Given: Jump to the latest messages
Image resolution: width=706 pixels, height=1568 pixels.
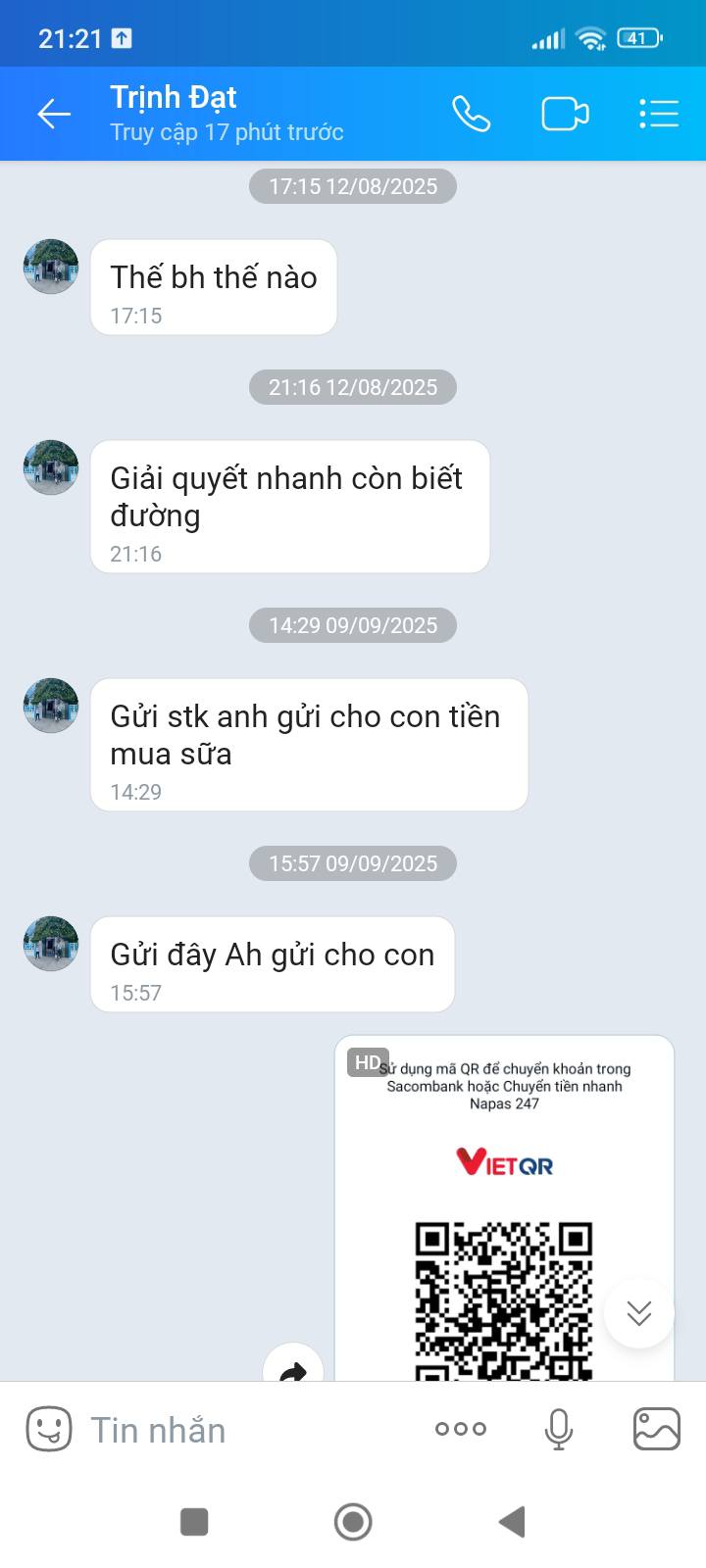Looking at the screenshot, I should (639, 1313).
